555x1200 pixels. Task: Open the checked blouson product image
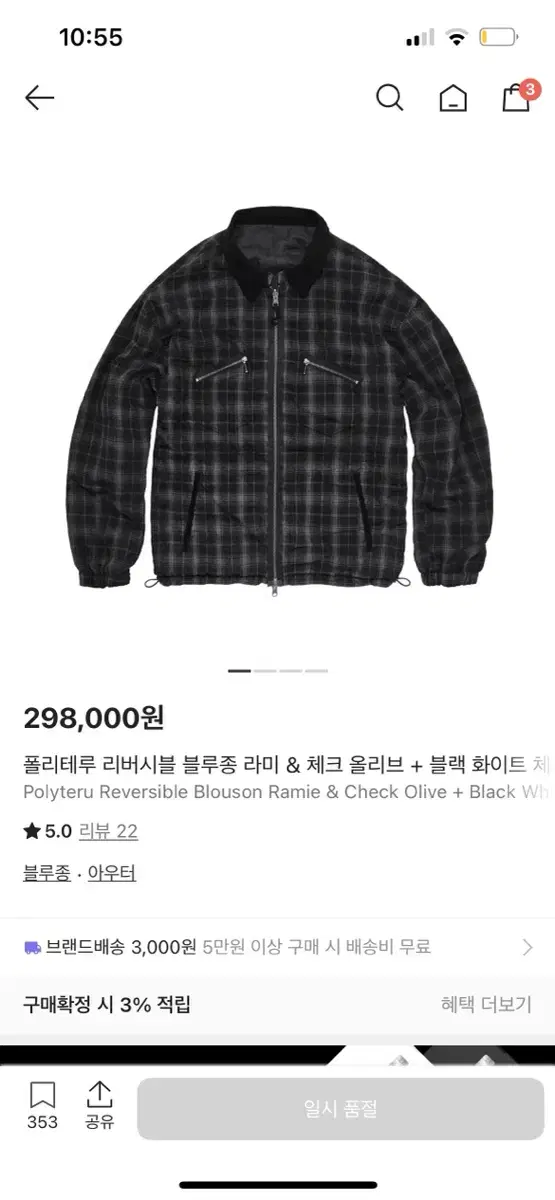tap(278, 404)
